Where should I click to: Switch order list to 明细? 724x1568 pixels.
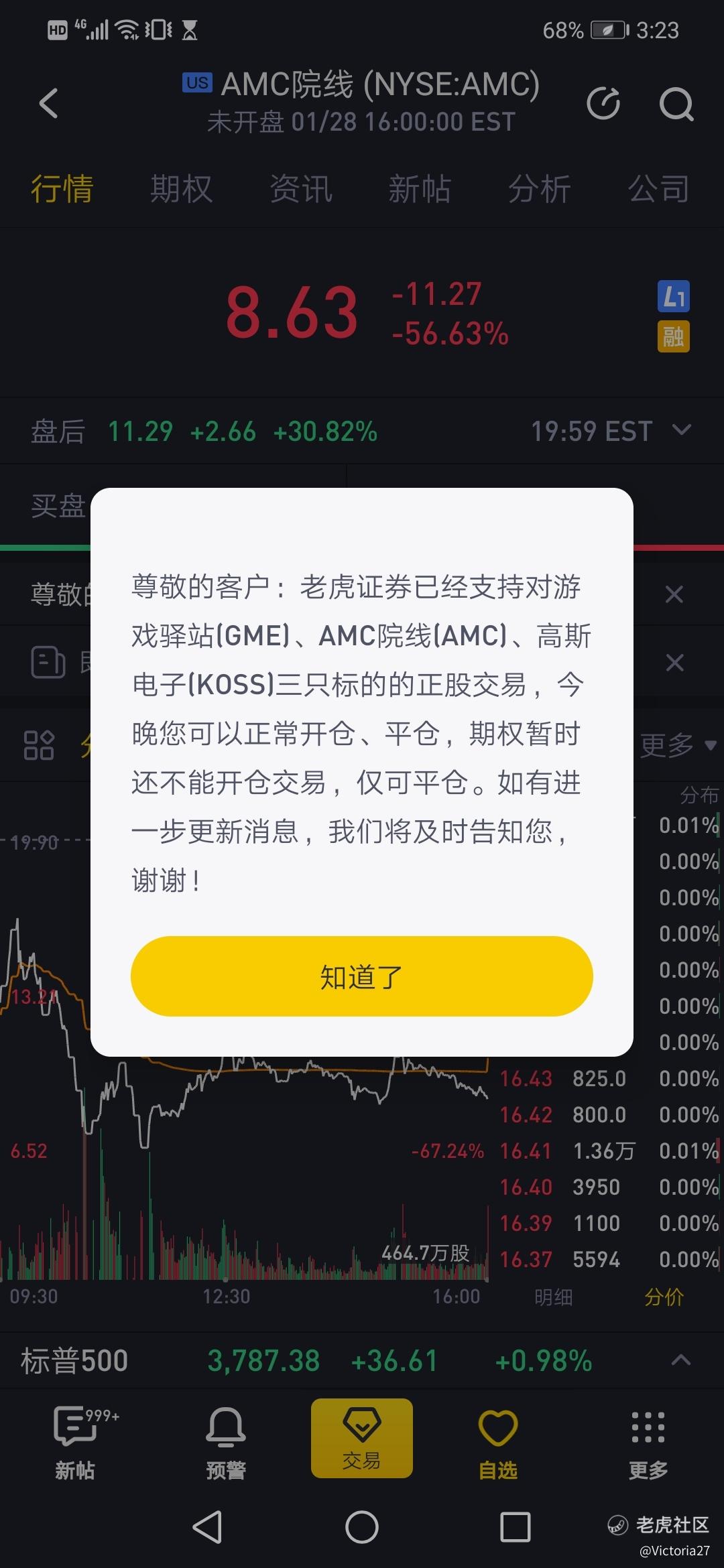[x=554, y=1297]
